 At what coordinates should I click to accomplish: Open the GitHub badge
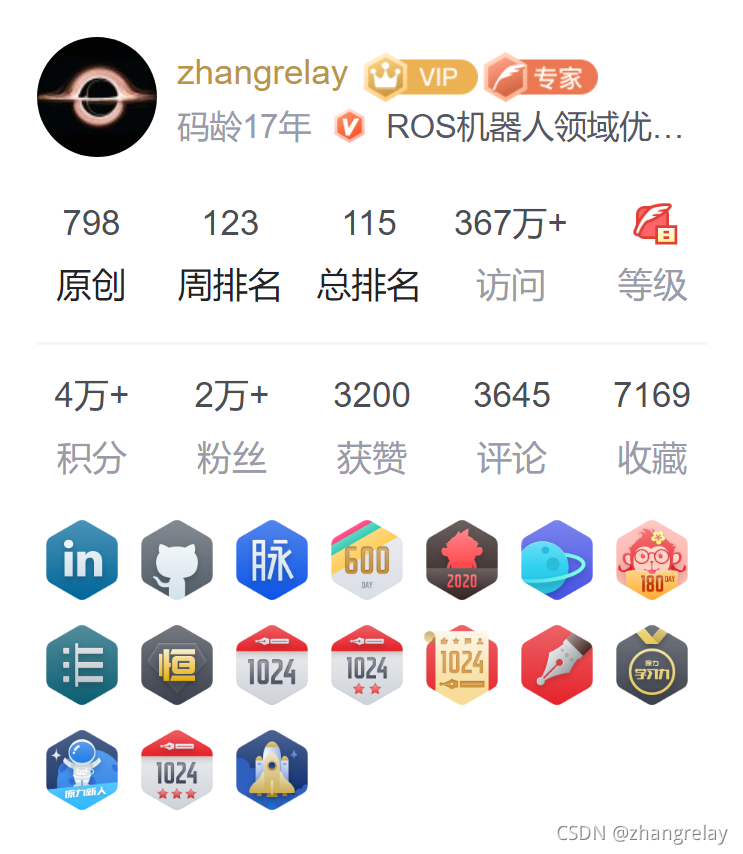click(x=177, y=560)
